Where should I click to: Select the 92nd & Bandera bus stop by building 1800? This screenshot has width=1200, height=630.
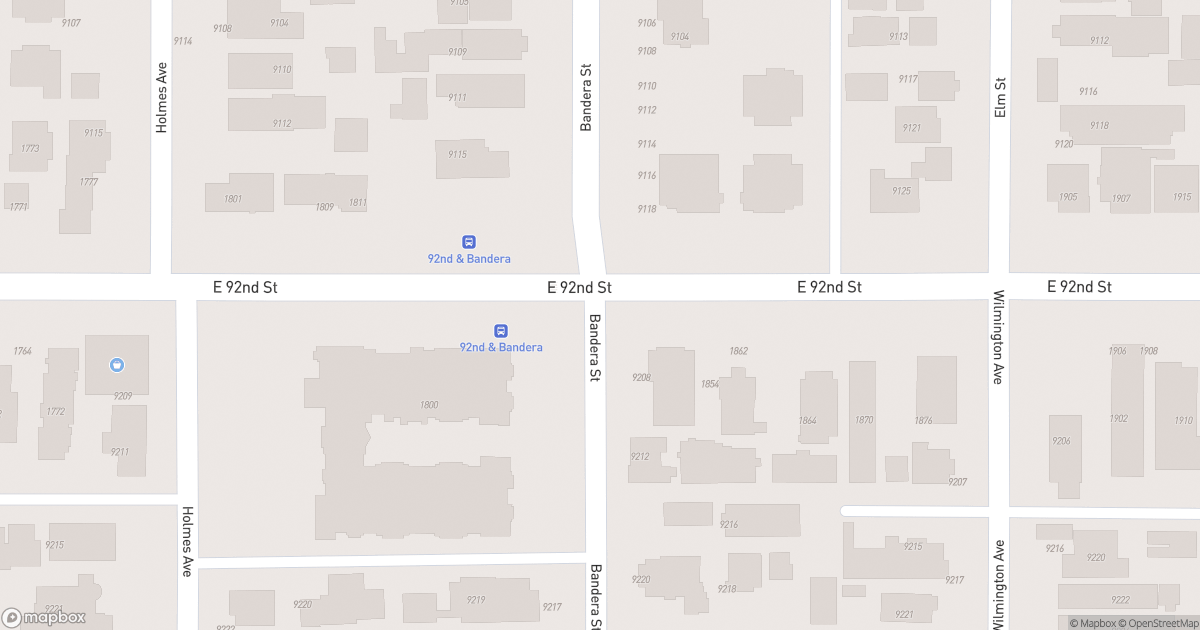tap(501, 331)
